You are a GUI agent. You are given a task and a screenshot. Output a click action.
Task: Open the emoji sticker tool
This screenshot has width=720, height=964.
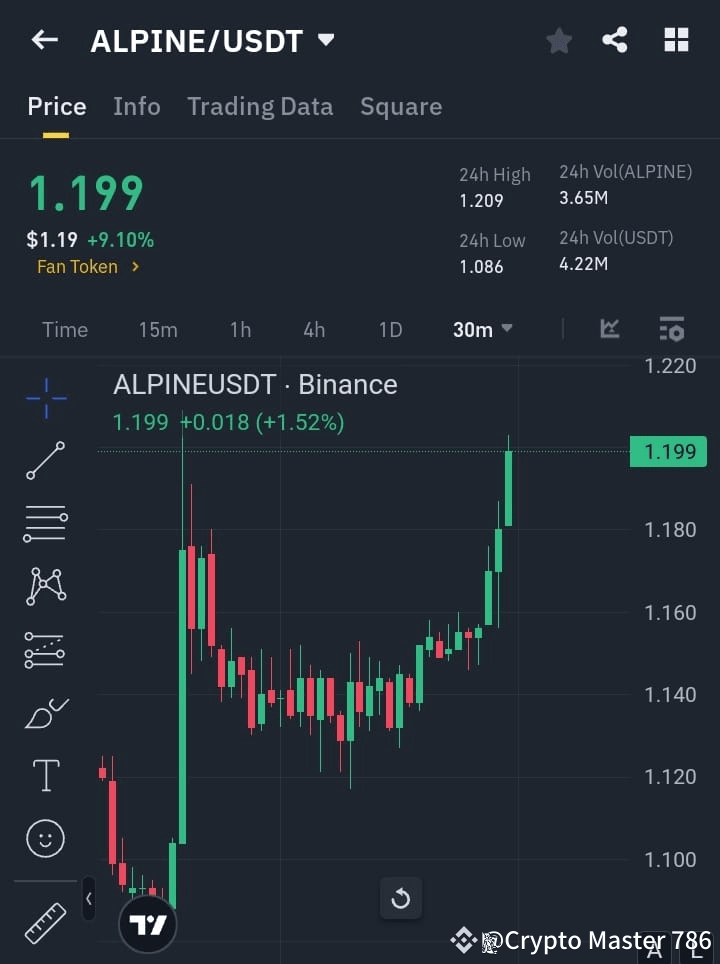[x=44, y=838]
